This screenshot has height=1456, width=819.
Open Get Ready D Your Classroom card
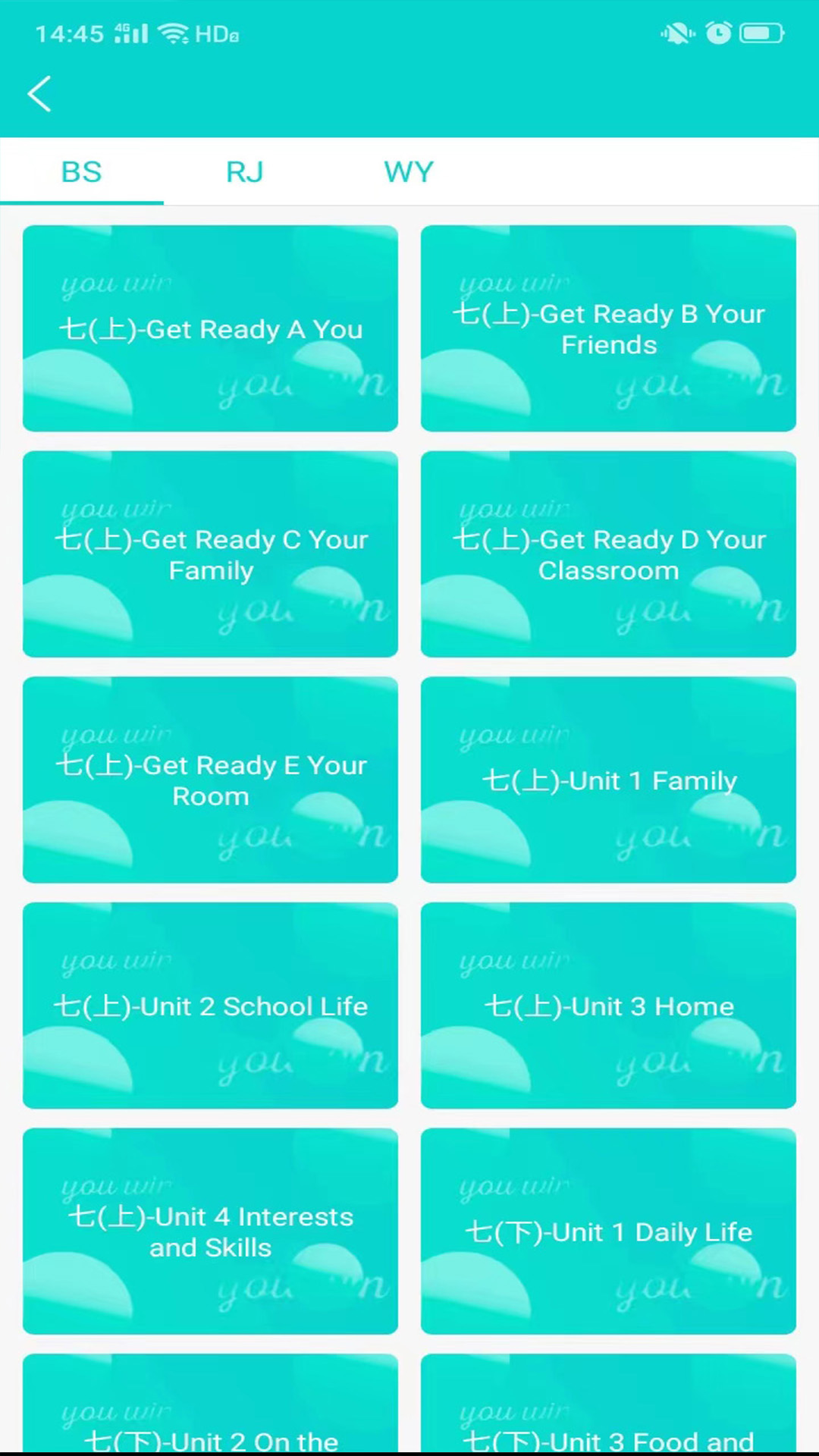[608, 554]
